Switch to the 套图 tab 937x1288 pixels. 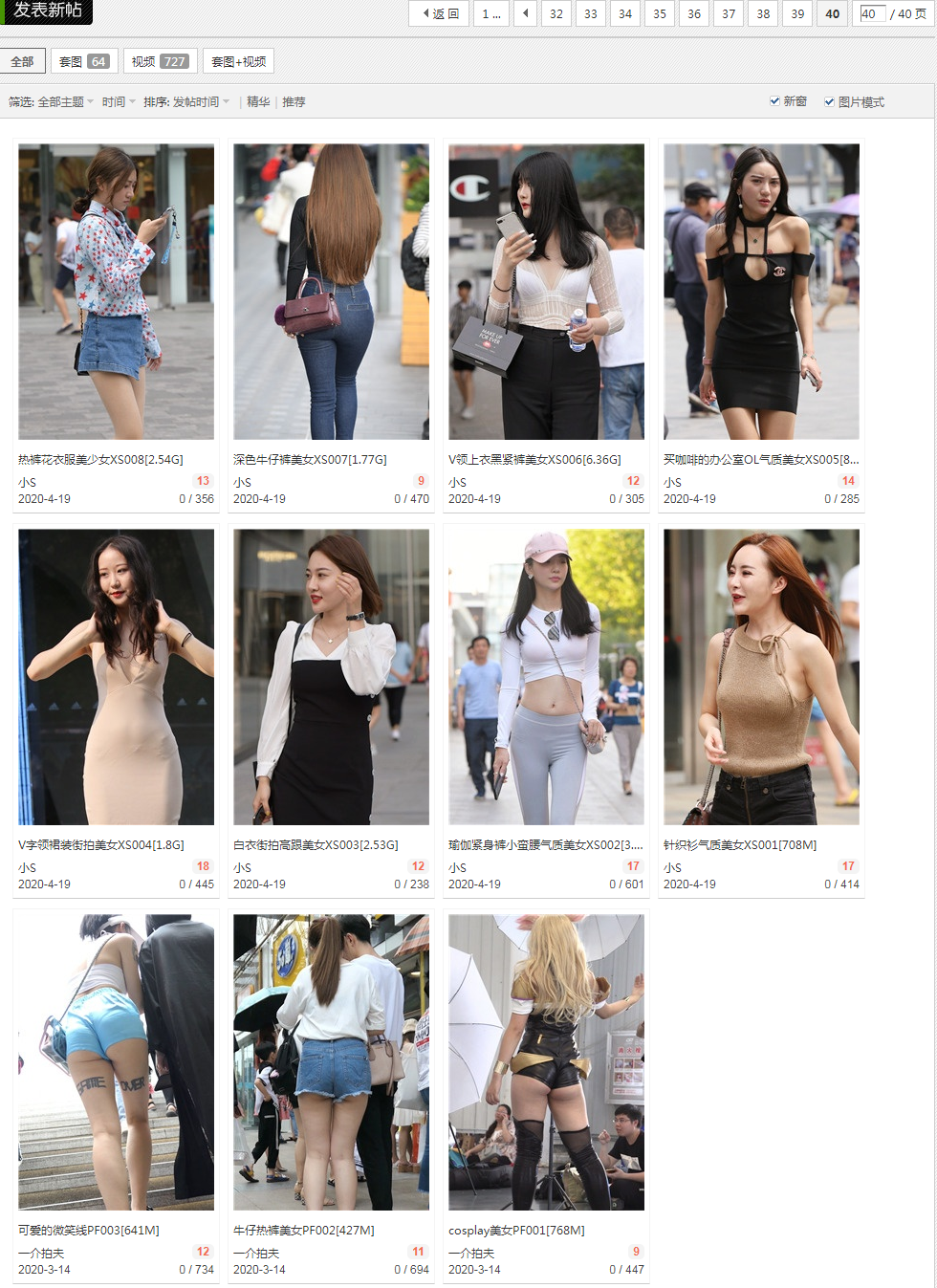pos(84,61)
